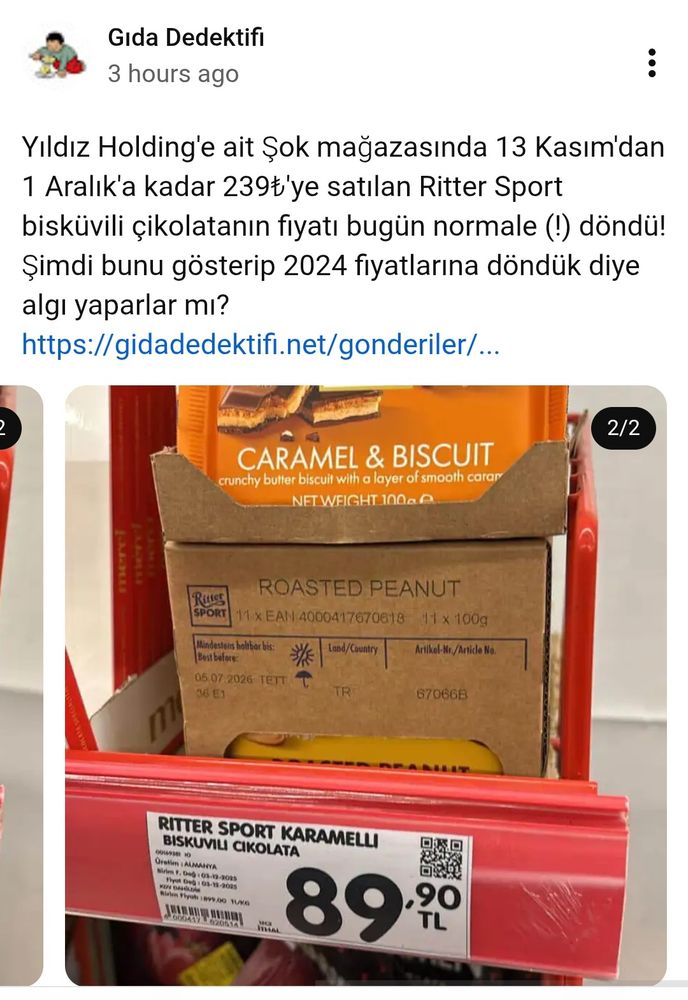Open the Gıda Dedektifi channel name

[186, 38]
